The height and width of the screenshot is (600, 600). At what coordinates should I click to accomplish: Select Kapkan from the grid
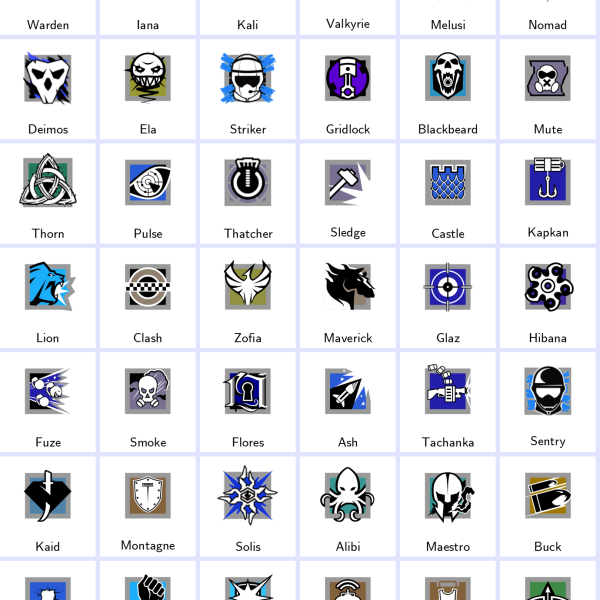pyautogui.click(x=548, y=194)
